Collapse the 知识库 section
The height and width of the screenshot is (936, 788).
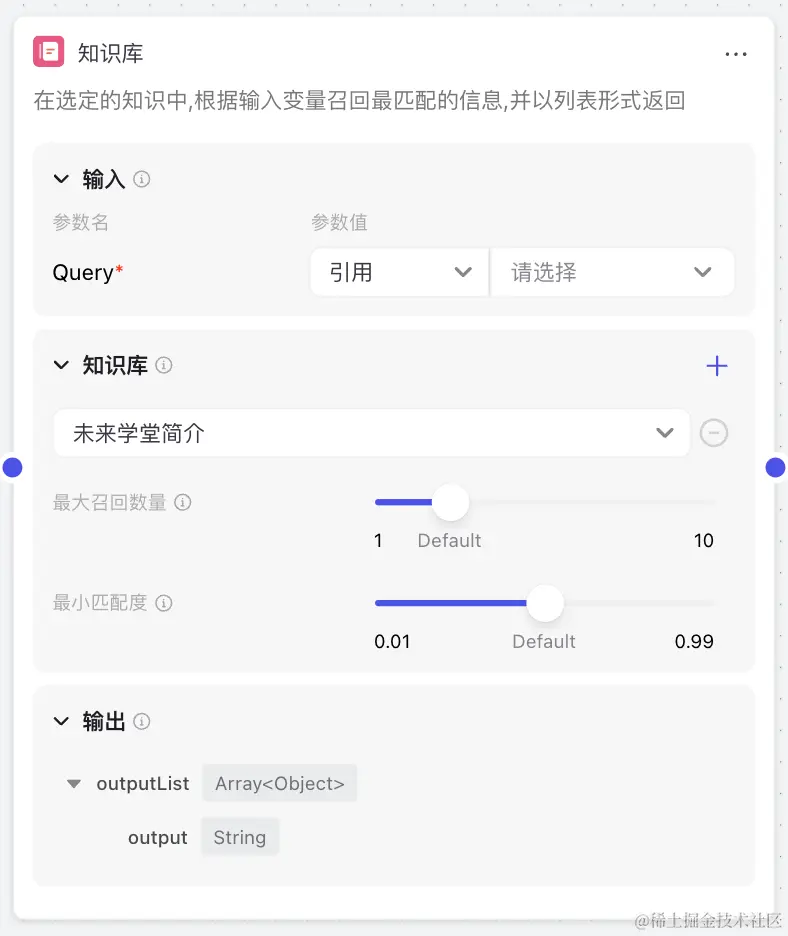click(x=62, y=366)
